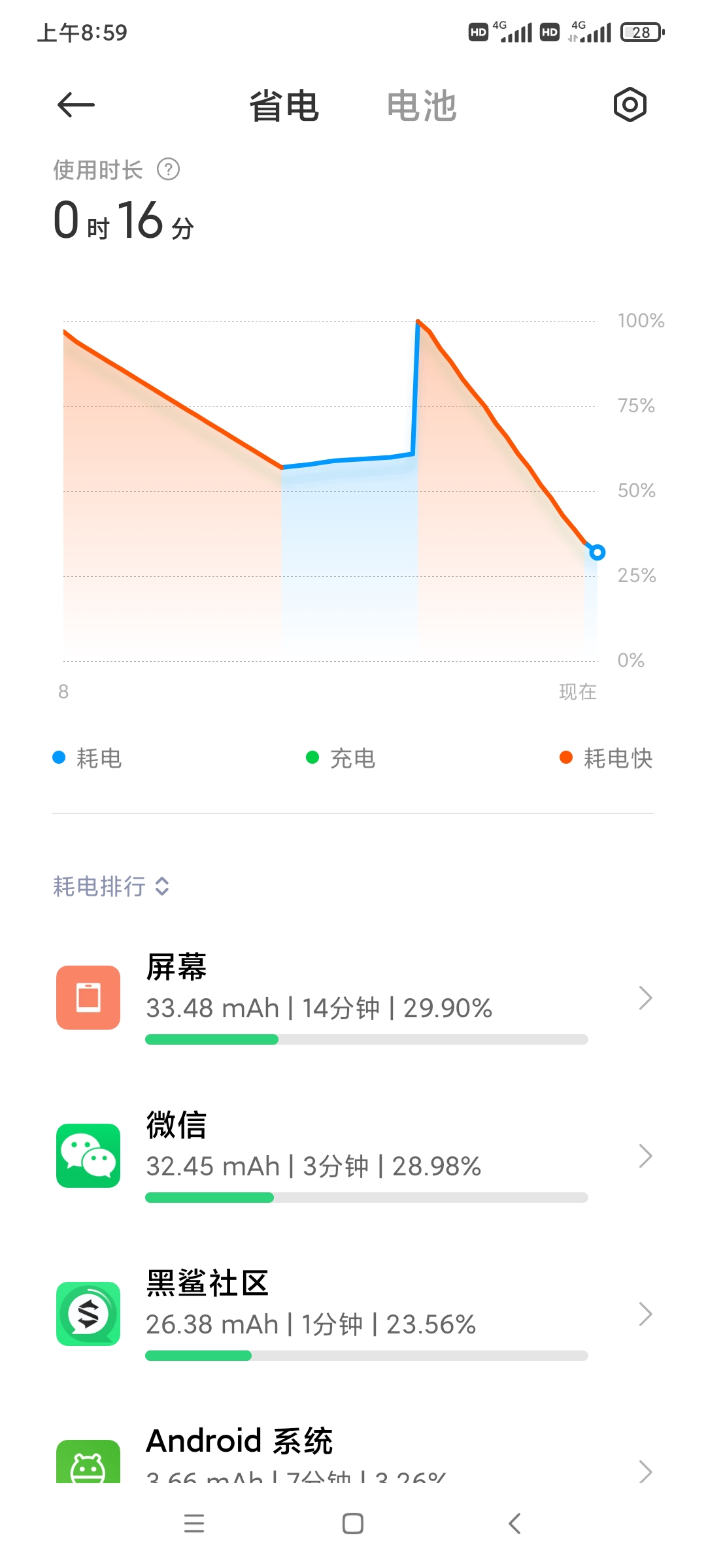Open battery settings hexagon icon
This screenshot has height=1568, width=706.
pyautogui.click(x=630, y=105)
